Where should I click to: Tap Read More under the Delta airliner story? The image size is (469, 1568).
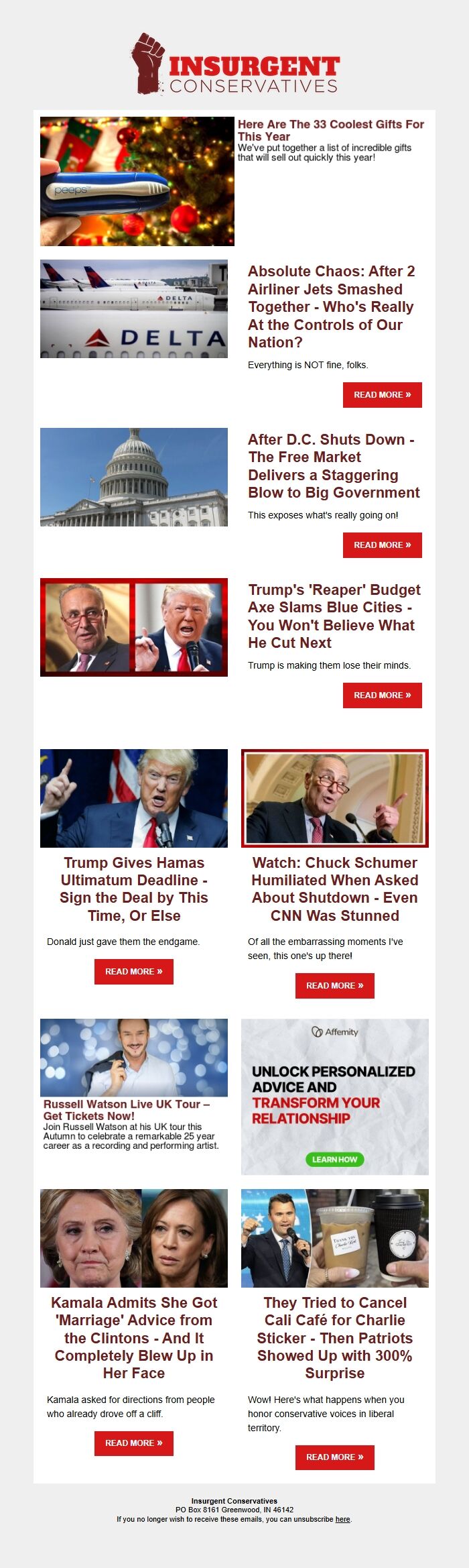[x=382, y=395]
